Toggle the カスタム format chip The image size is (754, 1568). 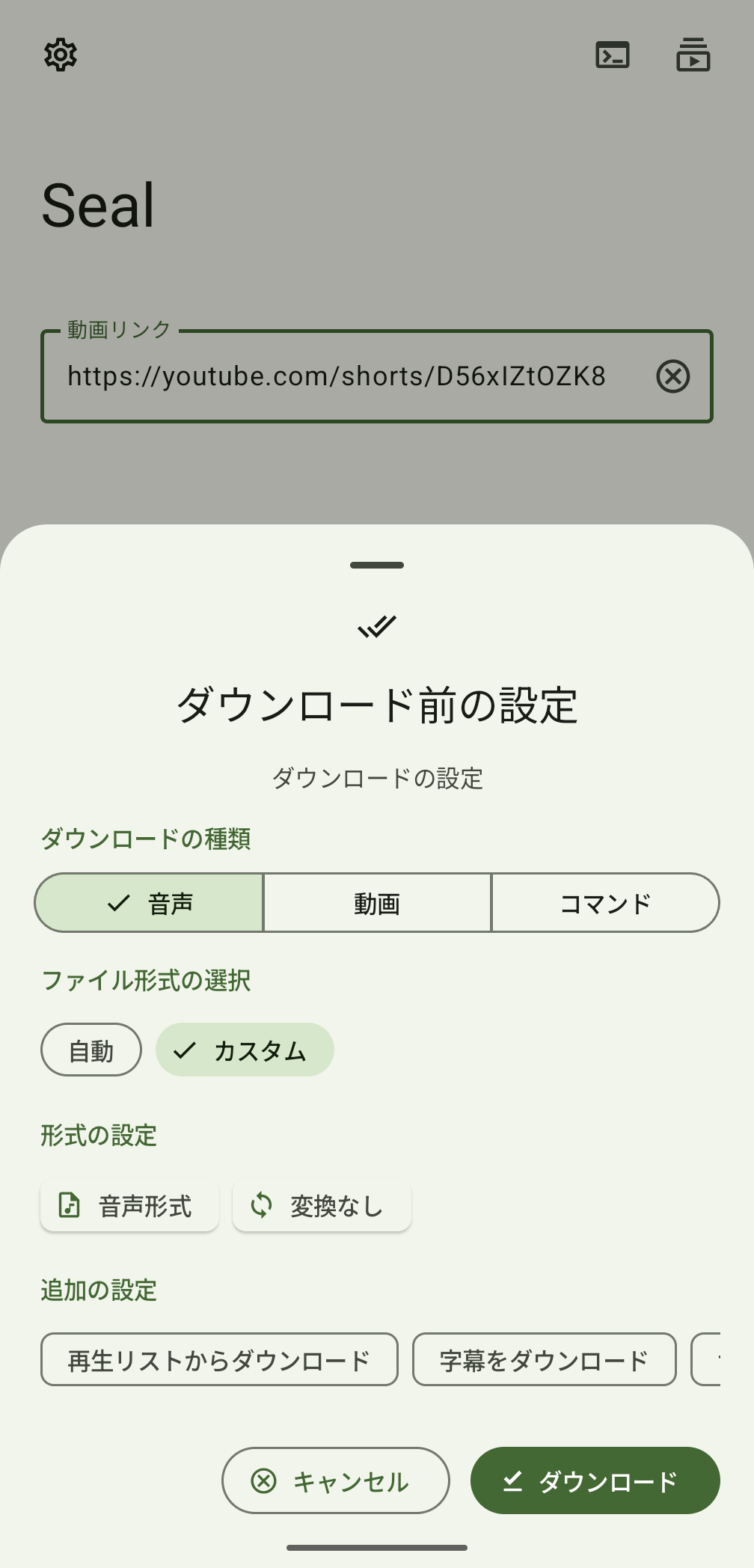coord(245,1050)
